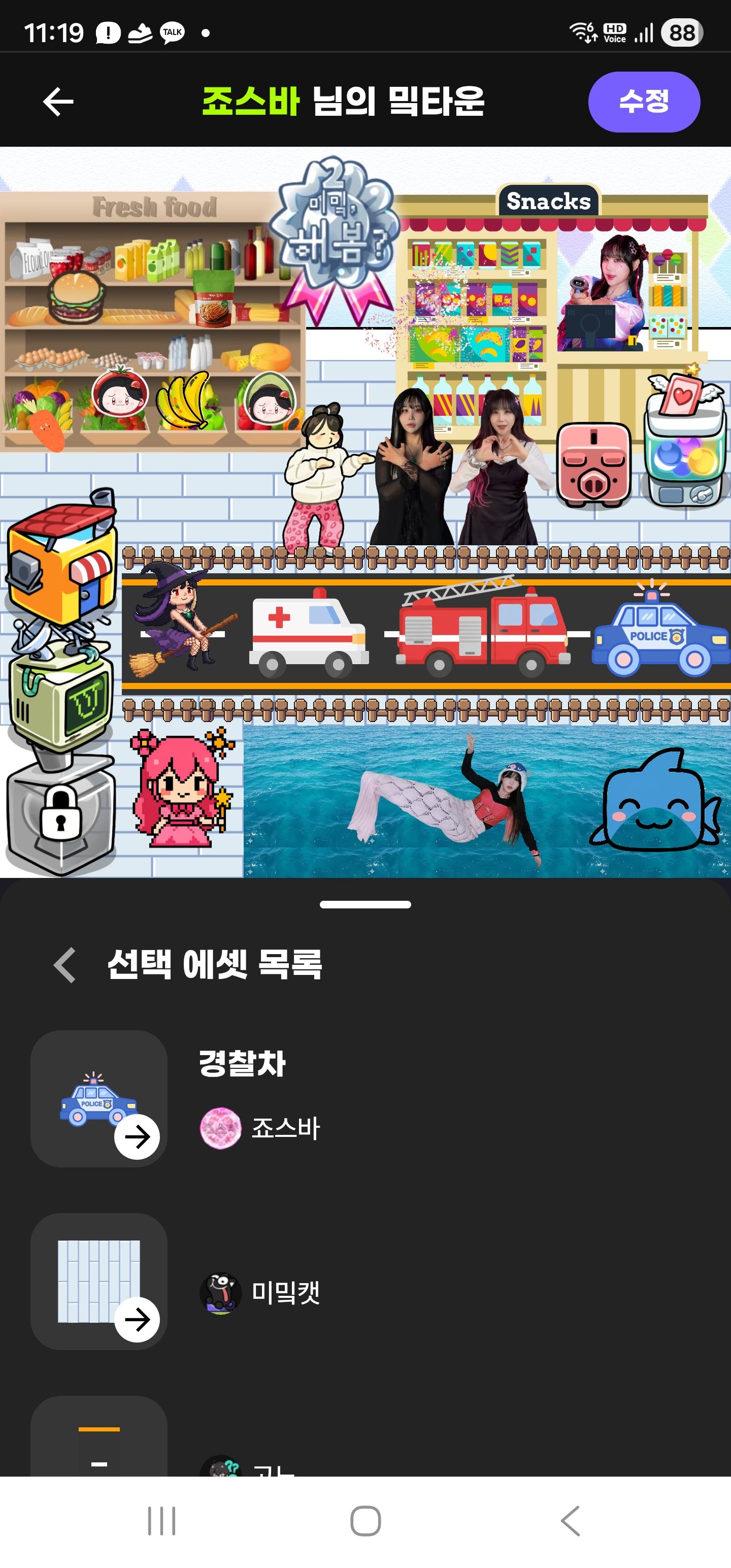Tap the white drag handle of the bottom sheet

click(364, 905)
